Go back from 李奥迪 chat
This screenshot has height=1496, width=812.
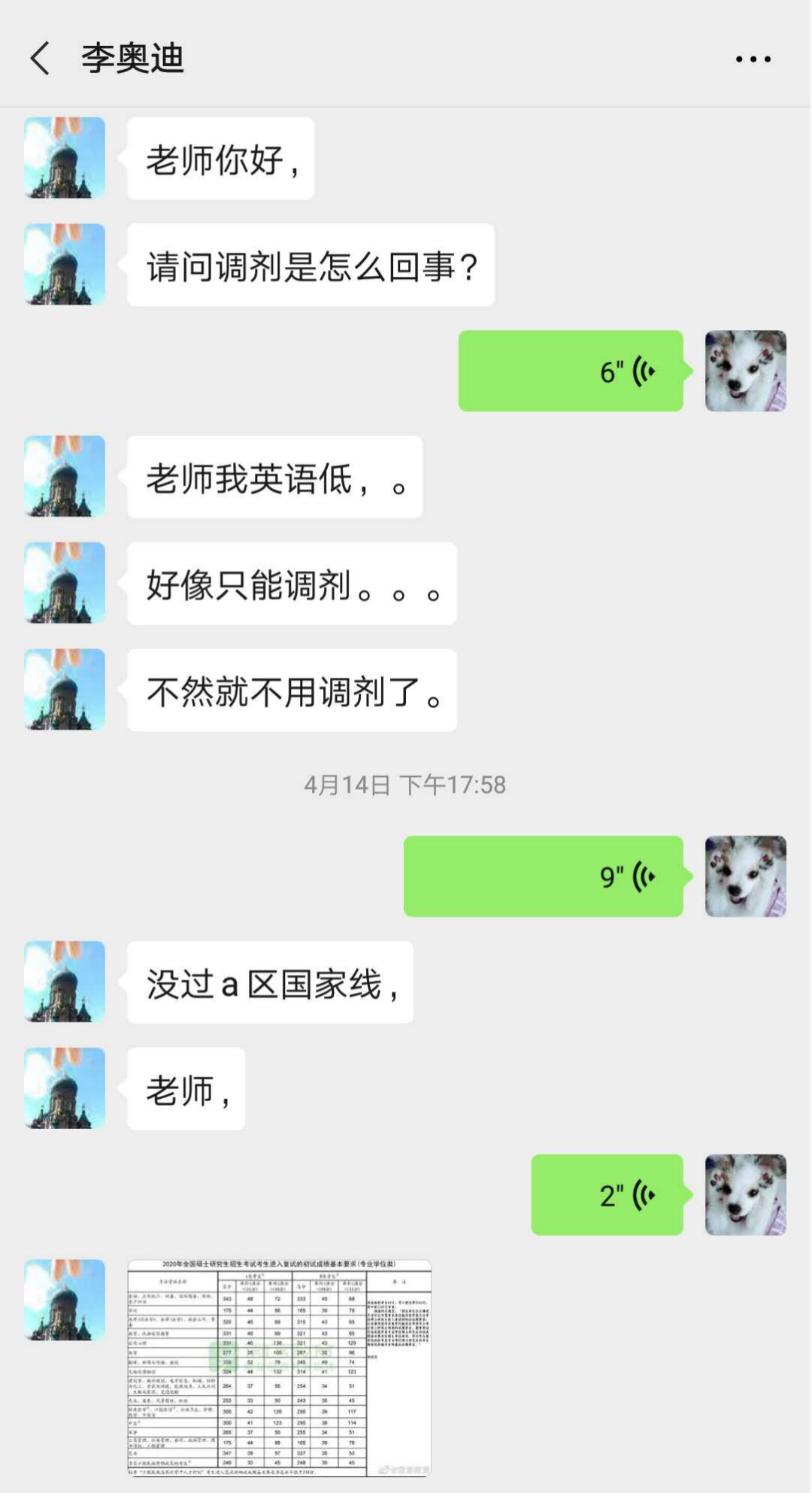[40, 59]
